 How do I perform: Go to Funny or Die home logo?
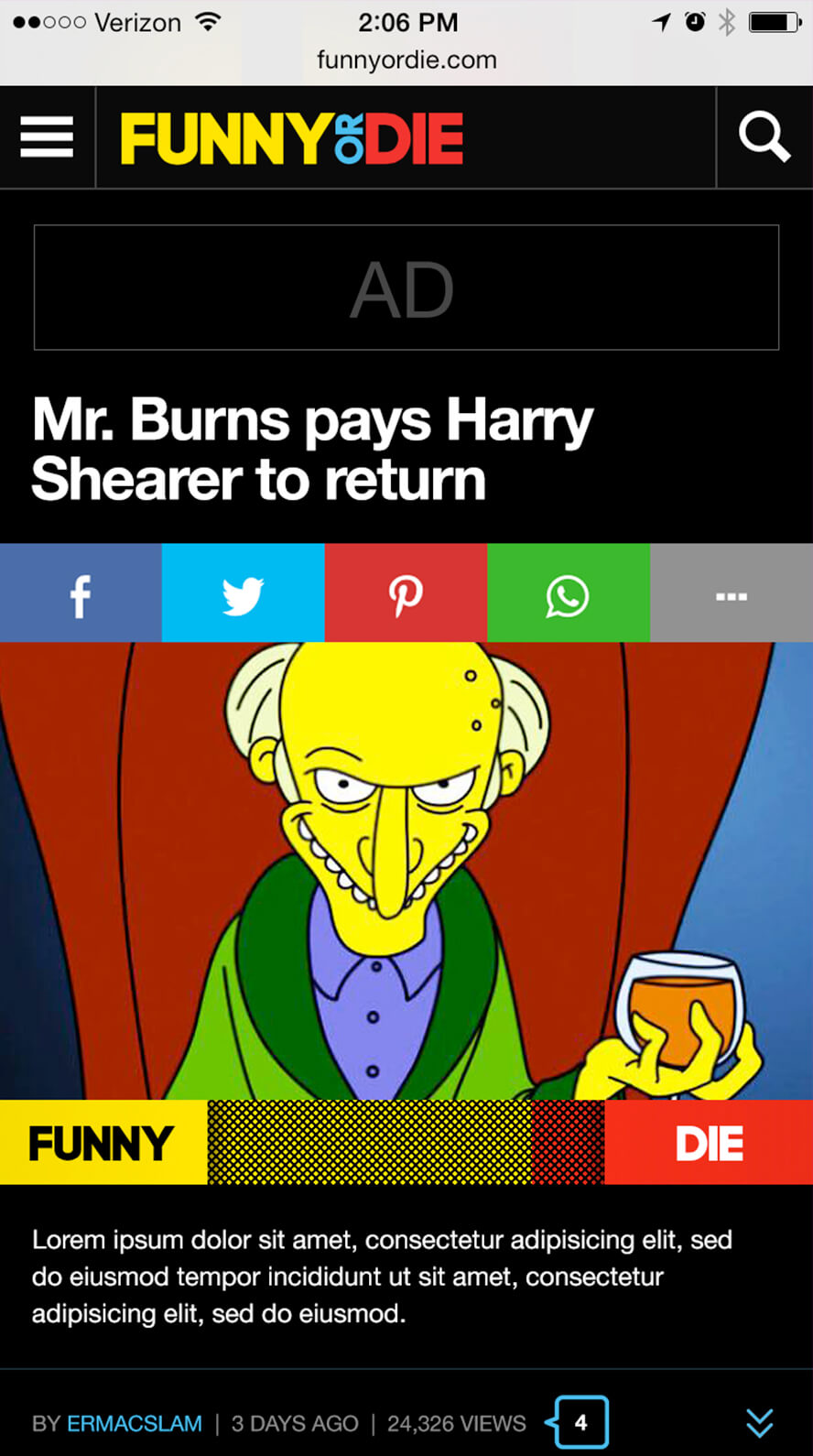[x=291, y=138]
